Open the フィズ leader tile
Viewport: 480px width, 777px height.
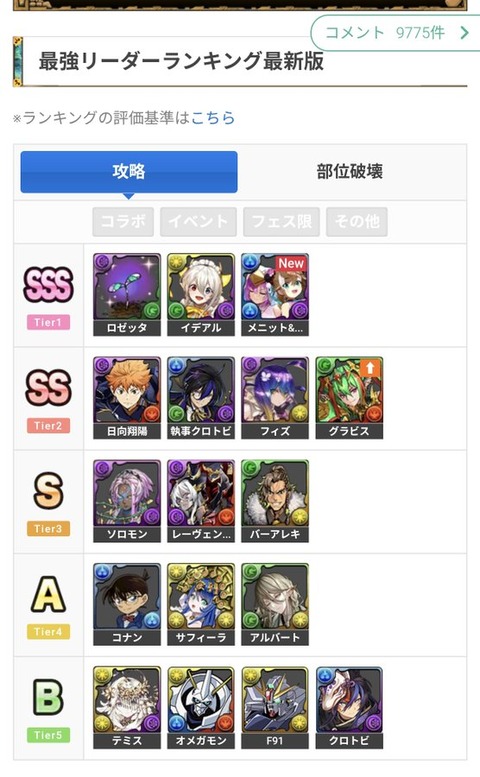[275, 398]
